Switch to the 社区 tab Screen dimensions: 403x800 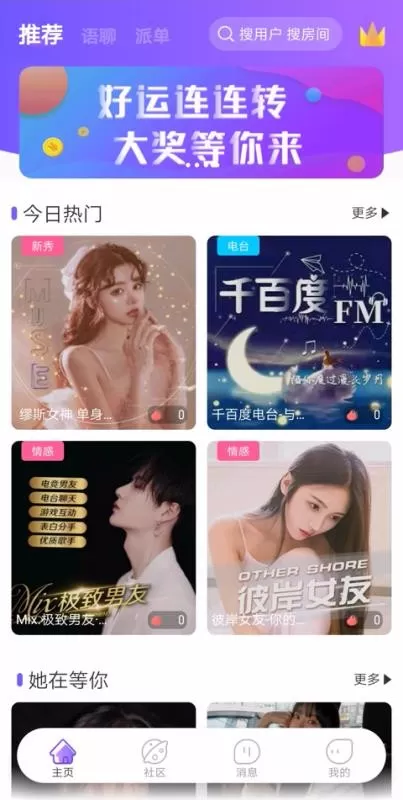pos(155,759)
